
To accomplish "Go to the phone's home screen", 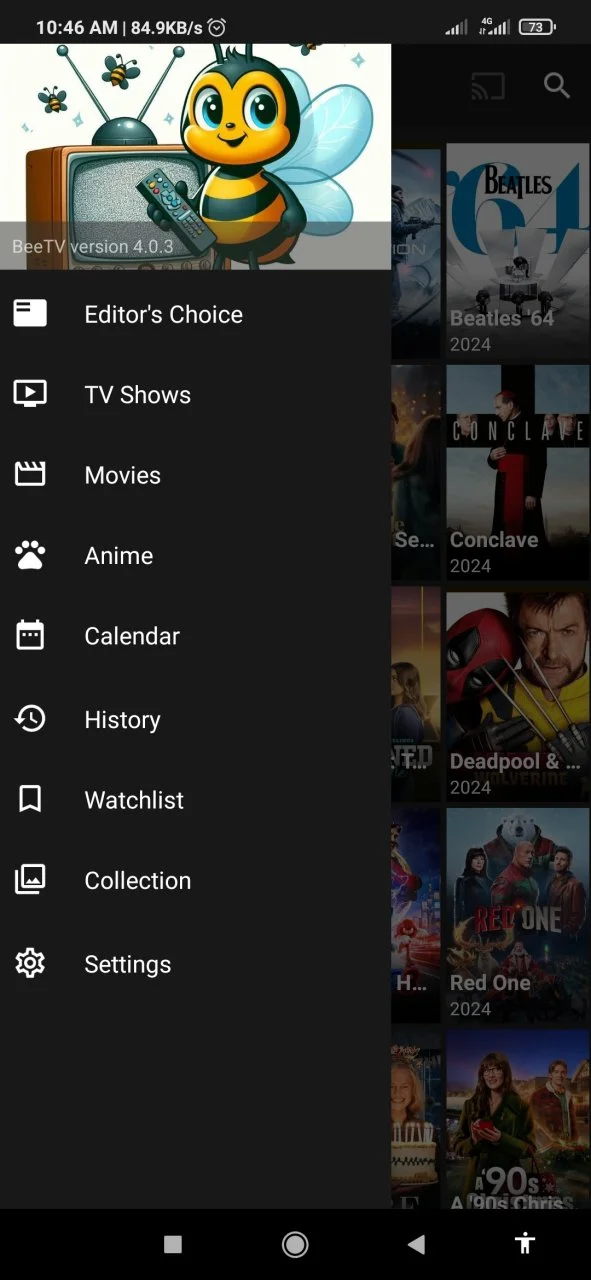I will (295, 1244).
